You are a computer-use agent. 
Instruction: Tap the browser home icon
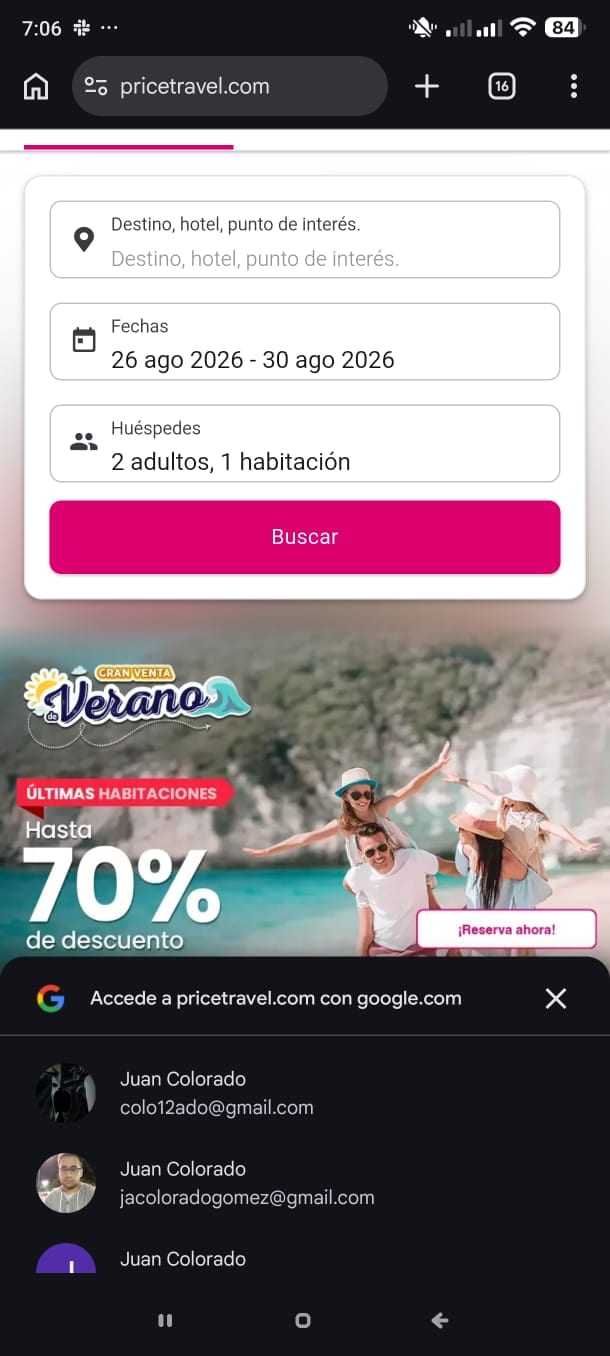point(36,87)
